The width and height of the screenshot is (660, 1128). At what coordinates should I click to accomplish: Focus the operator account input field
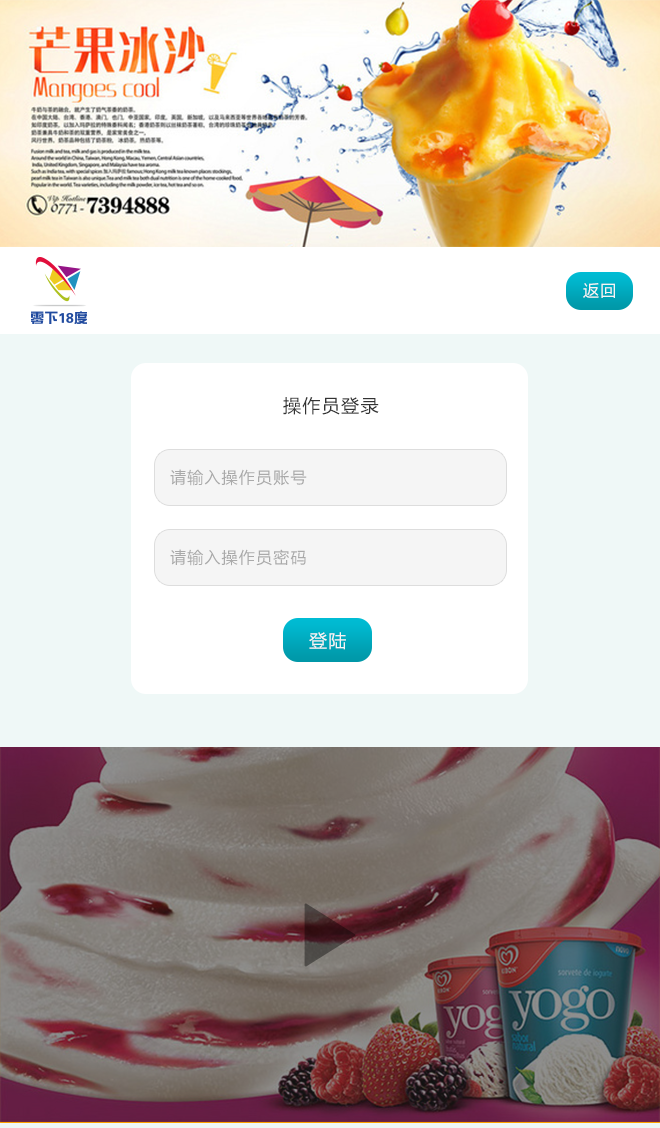(330, 478)
